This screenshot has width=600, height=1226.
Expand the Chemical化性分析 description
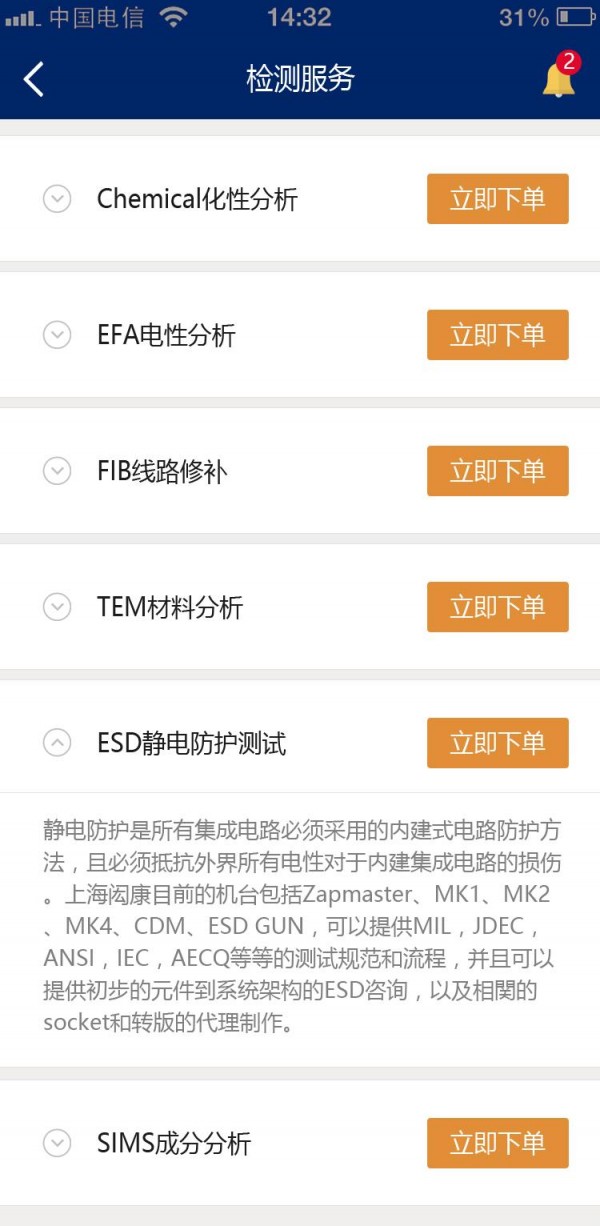pyautogui.click(x=57, y=199)
